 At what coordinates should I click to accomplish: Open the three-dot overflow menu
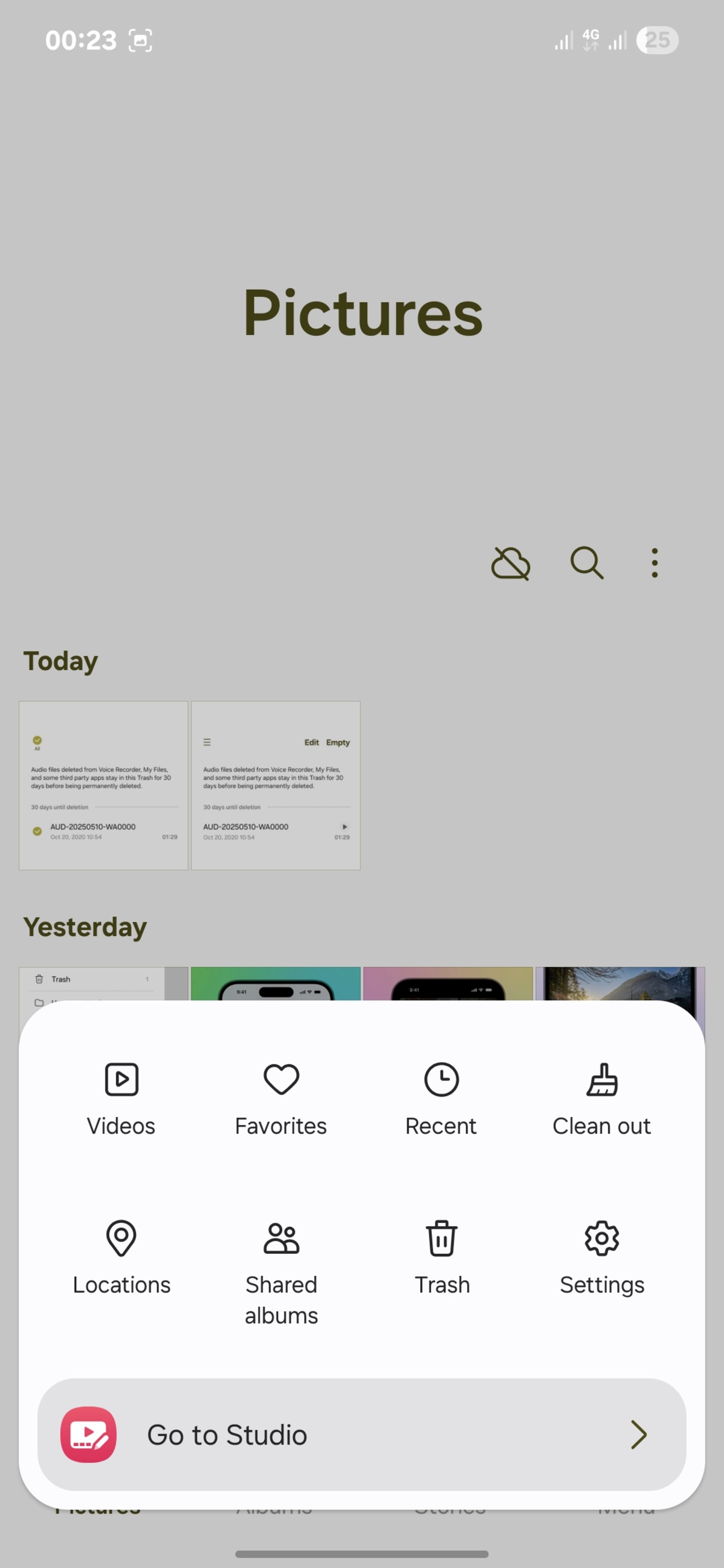coord(655,563)
